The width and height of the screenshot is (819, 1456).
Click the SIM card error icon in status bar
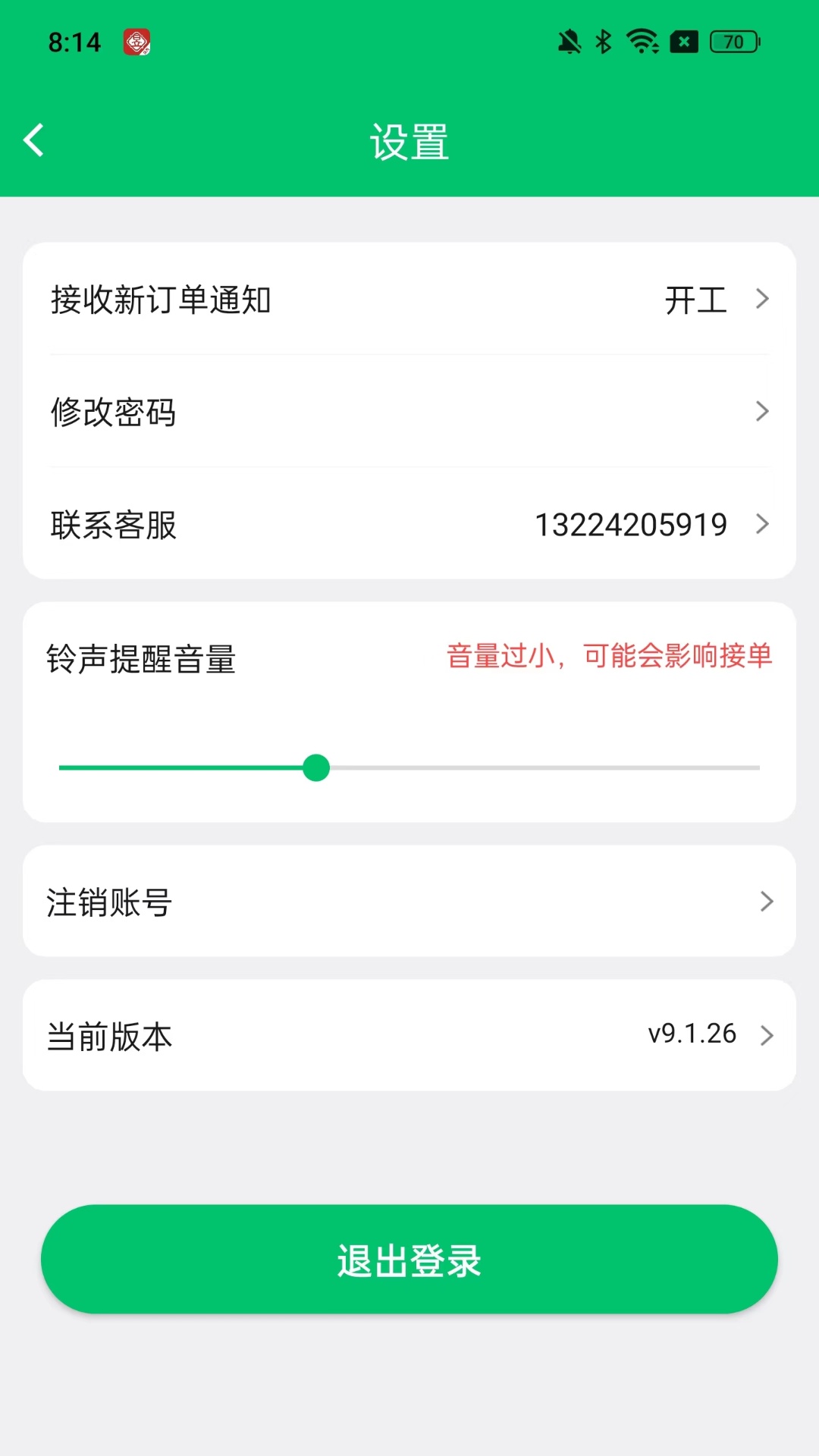tap(683, 42)
